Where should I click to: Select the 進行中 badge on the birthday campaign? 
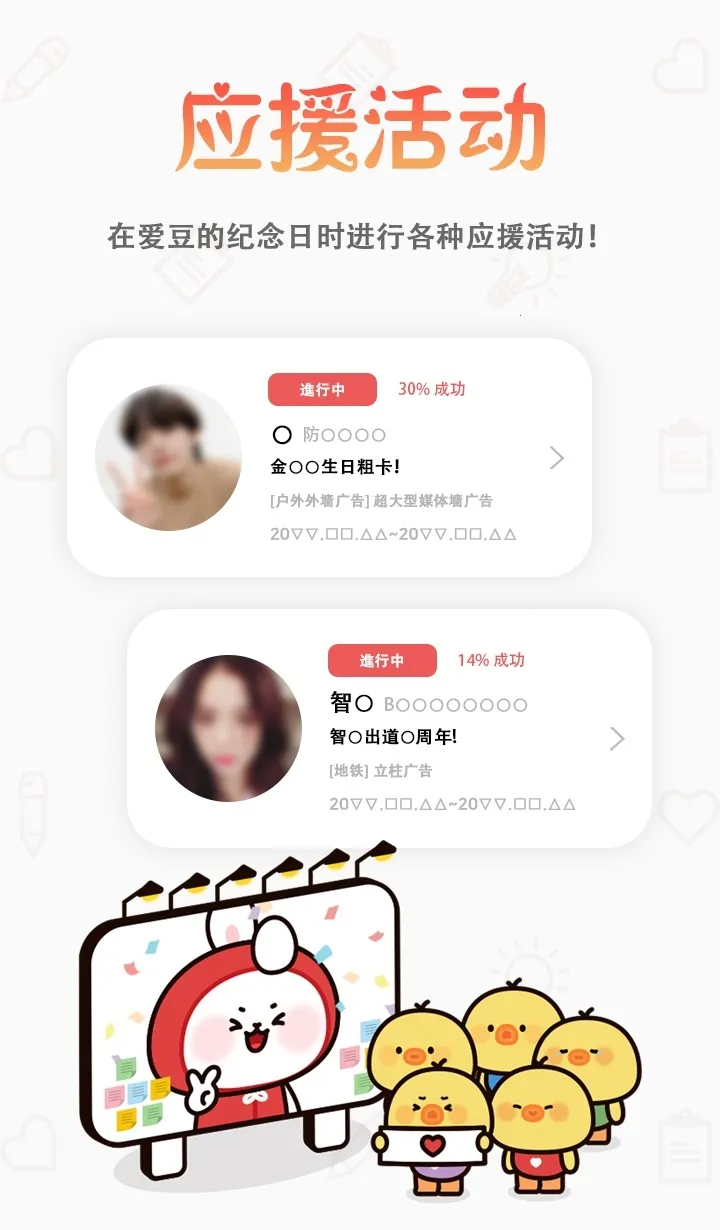[322, 389]
